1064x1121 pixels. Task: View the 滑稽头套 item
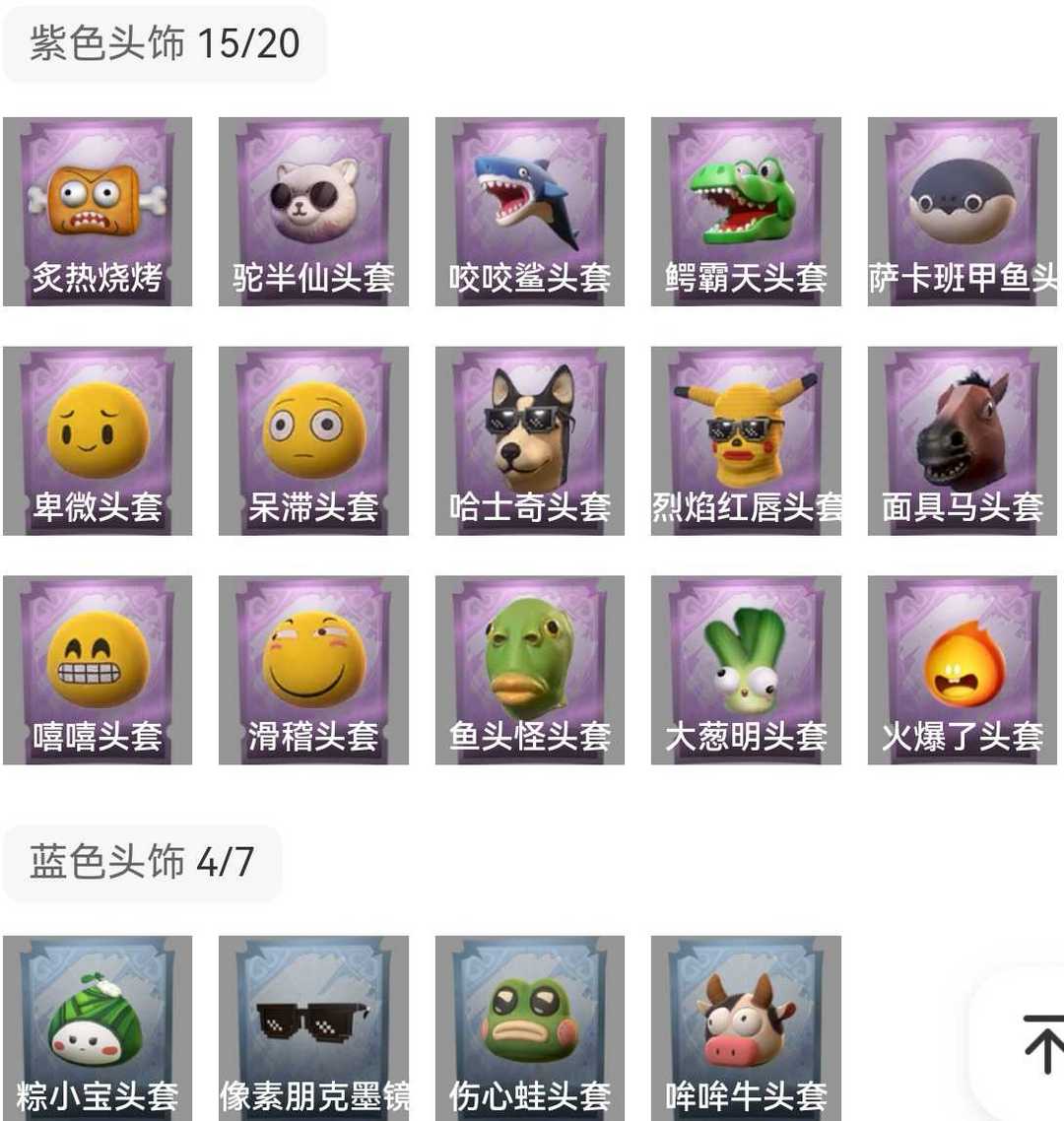coord(313,670)
